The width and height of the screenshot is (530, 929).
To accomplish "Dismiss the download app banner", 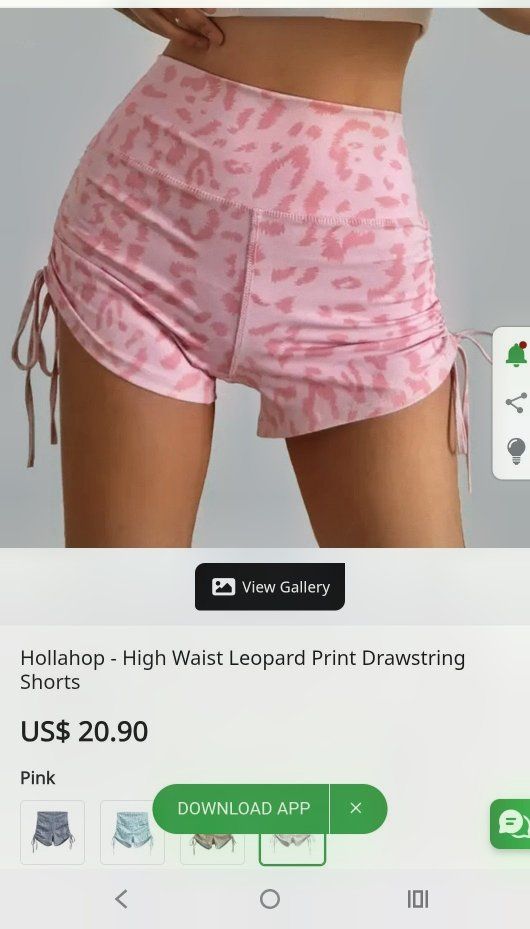I will pos(356,808).
